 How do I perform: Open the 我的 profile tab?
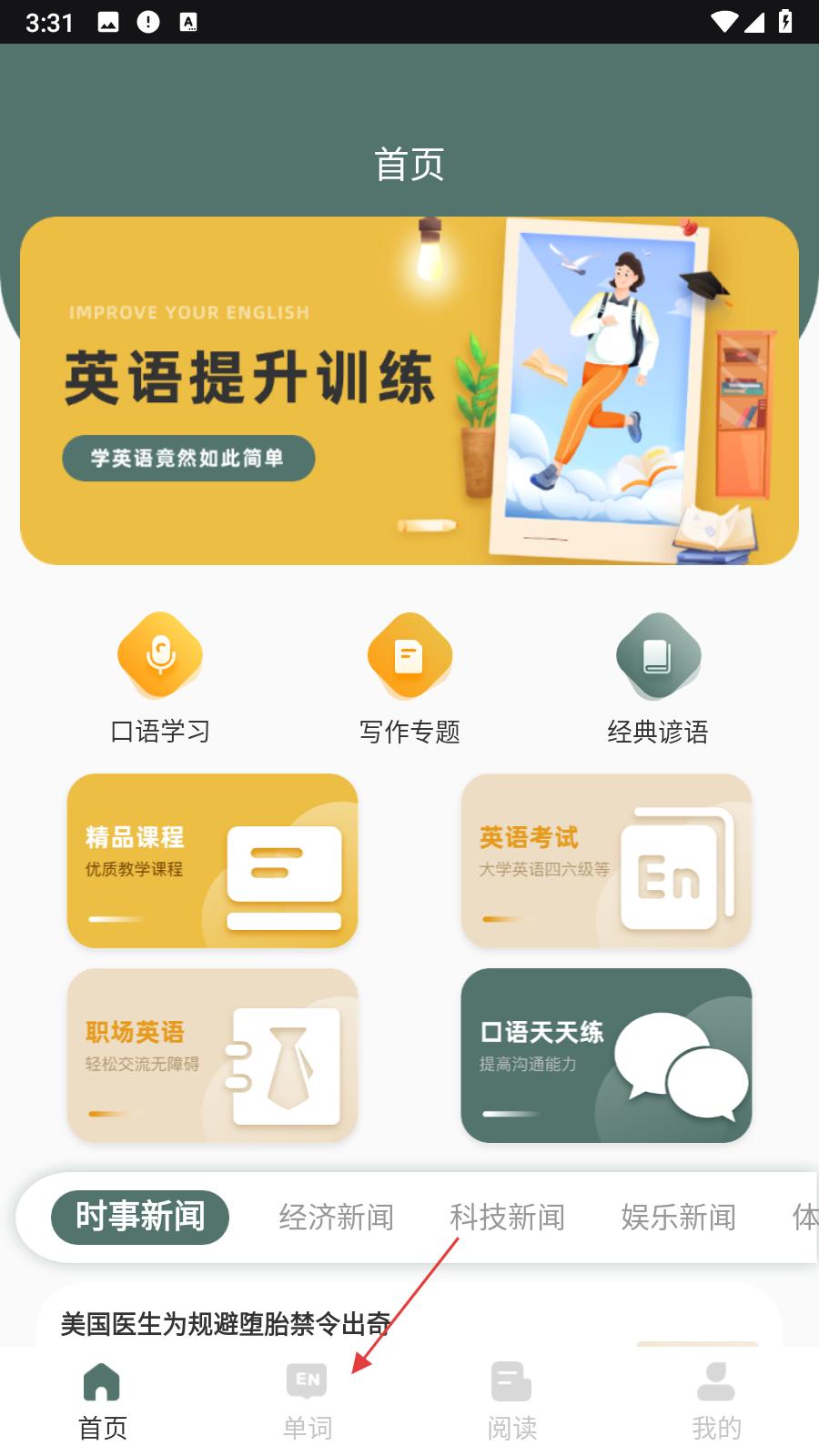tap(716, 1401)
